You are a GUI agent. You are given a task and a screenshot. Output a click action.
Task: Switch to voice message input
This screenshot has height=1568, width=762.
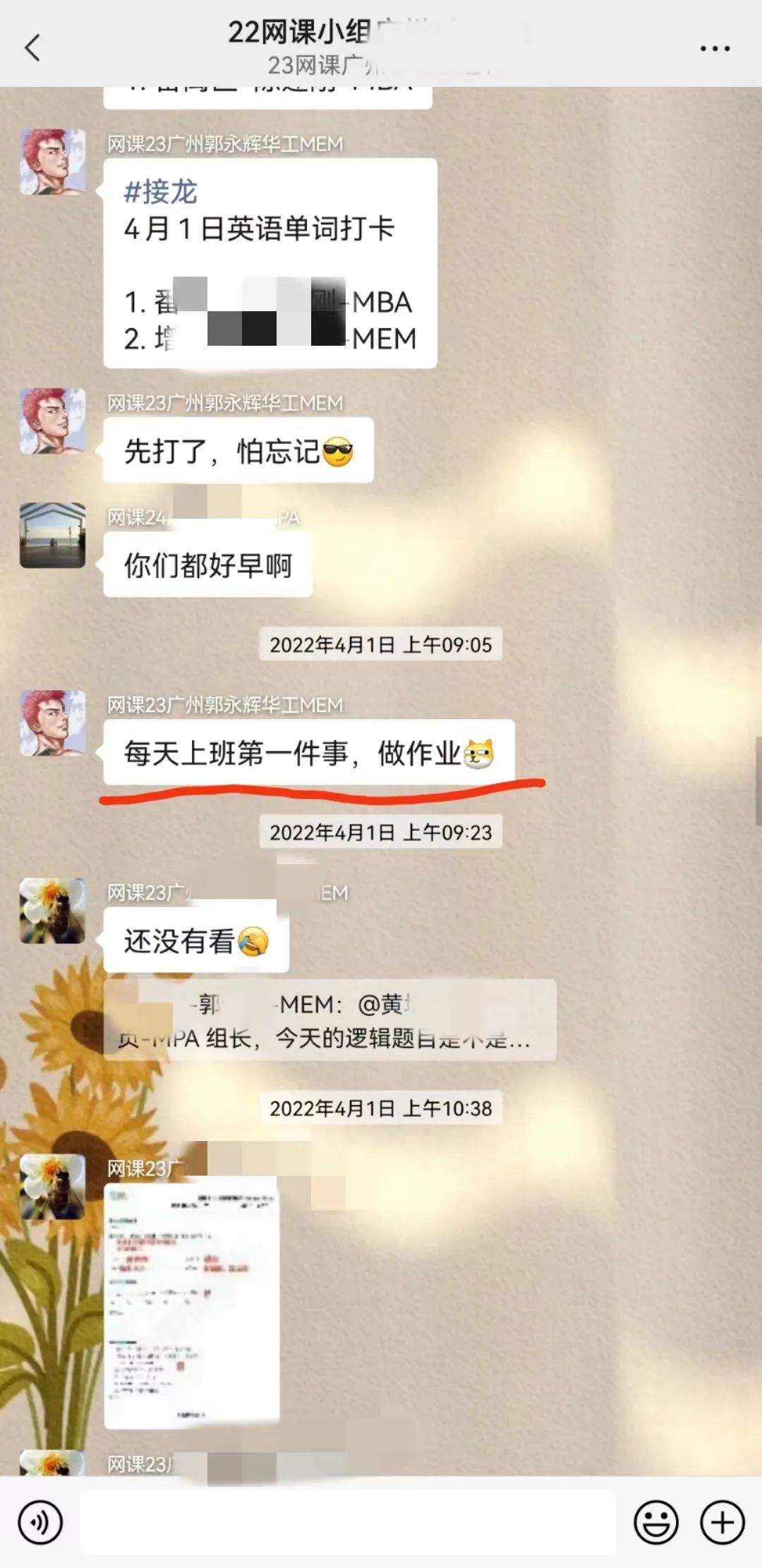pos(40,1522)
